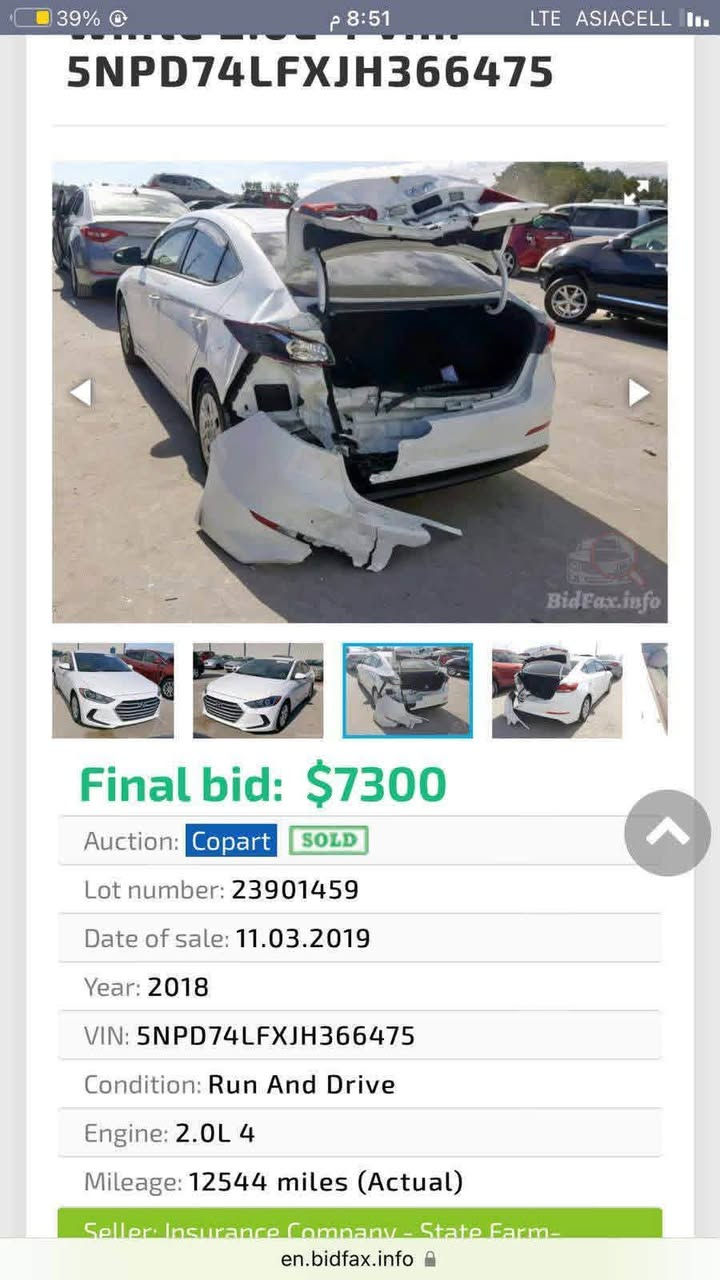Jump to top with the up-arrow button
720x1280 pixels.
(x=667, y=833)
